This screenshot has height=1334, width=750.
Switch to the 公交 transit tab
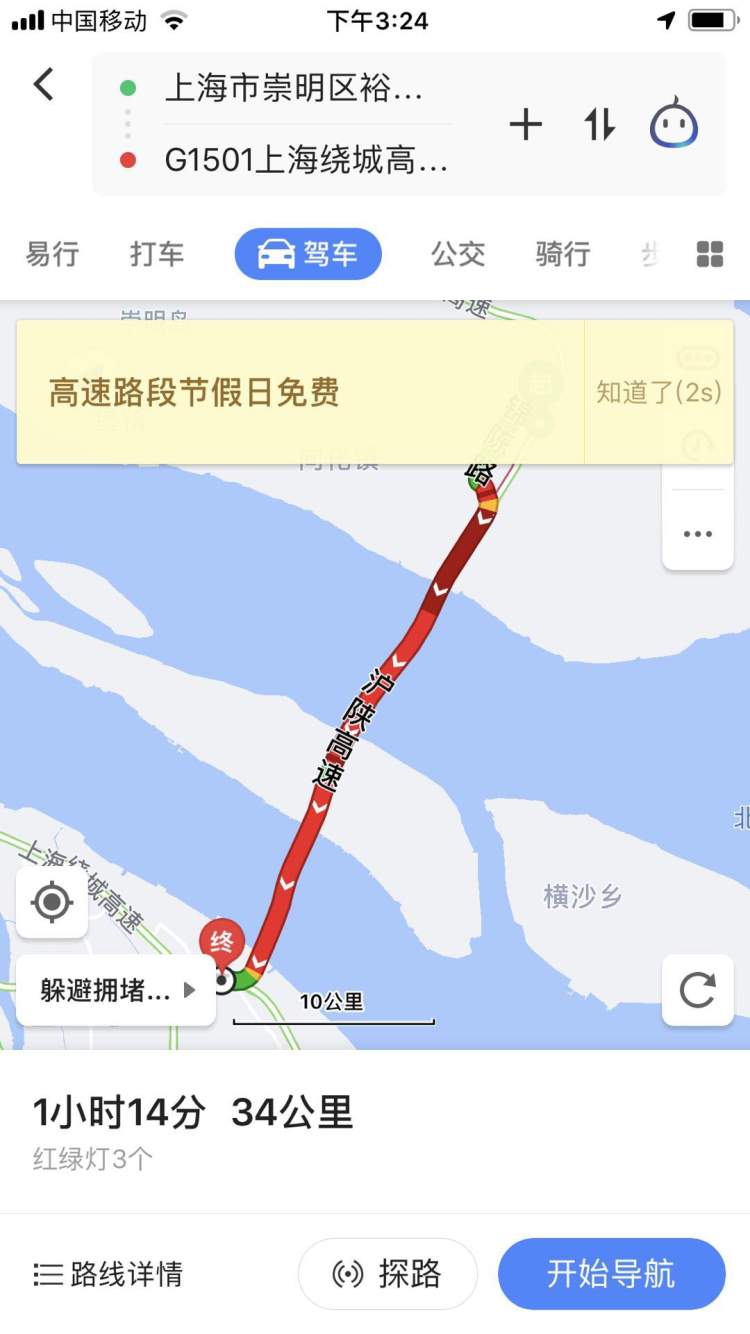click(x=458, y=254)
